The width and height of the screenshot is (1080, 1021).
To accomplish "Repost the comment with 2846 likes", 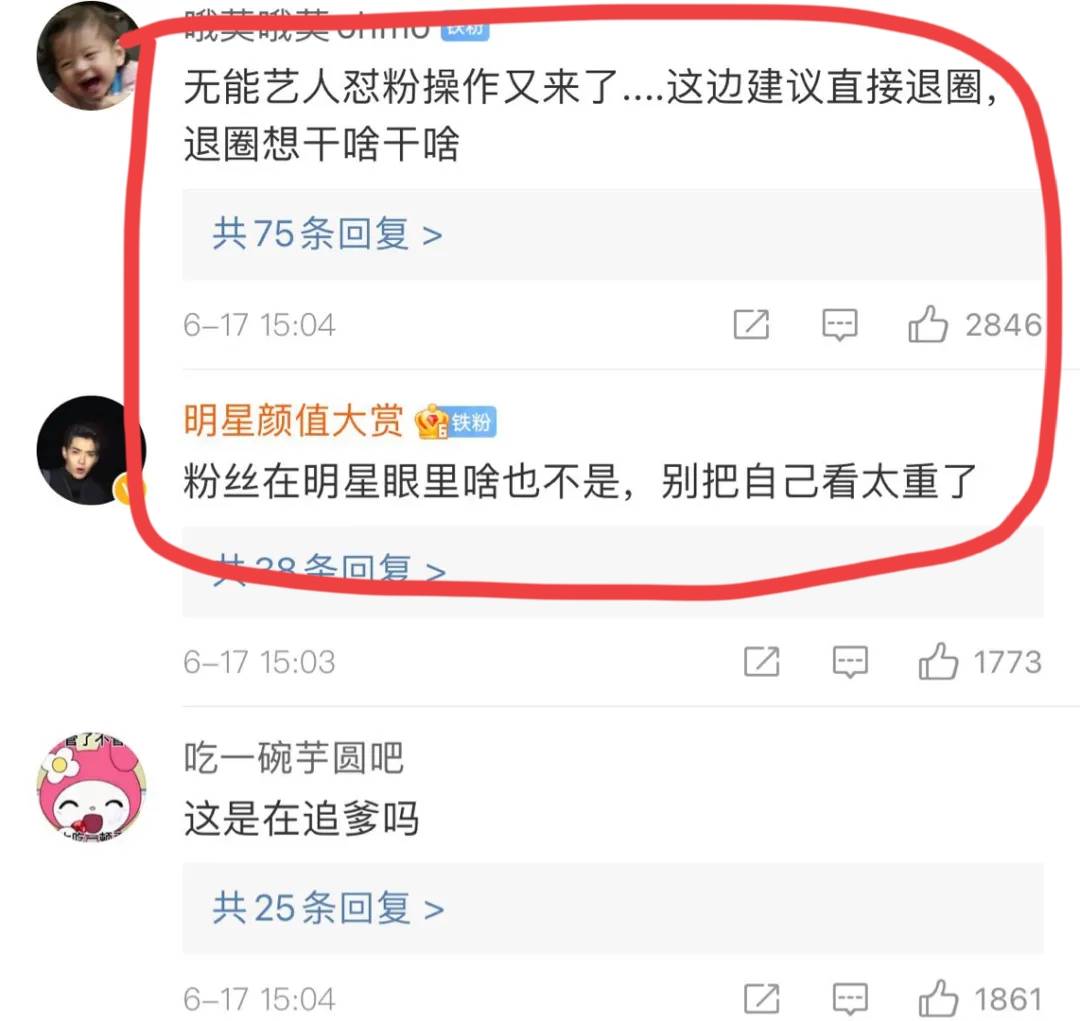I will pos(751,325).
